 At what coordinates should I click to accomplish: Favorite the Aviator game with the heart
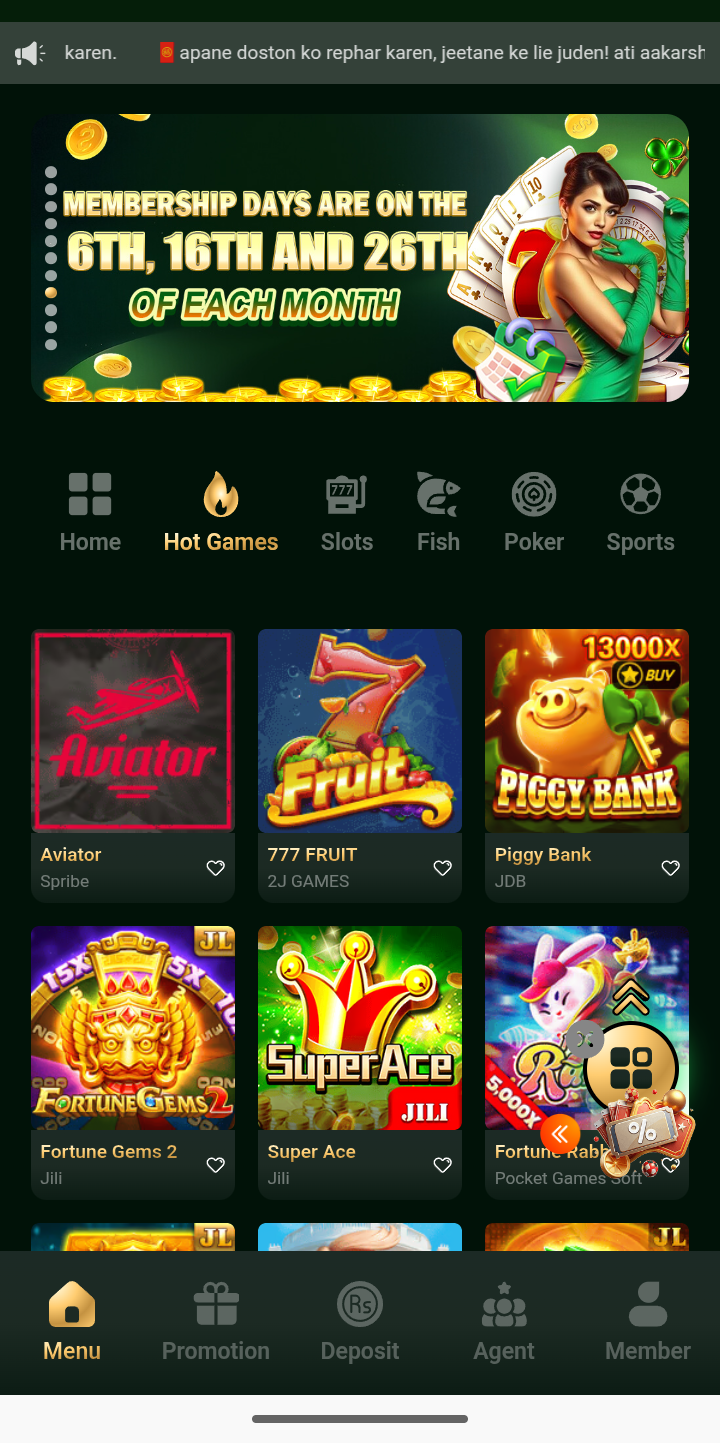click(215, 868)
